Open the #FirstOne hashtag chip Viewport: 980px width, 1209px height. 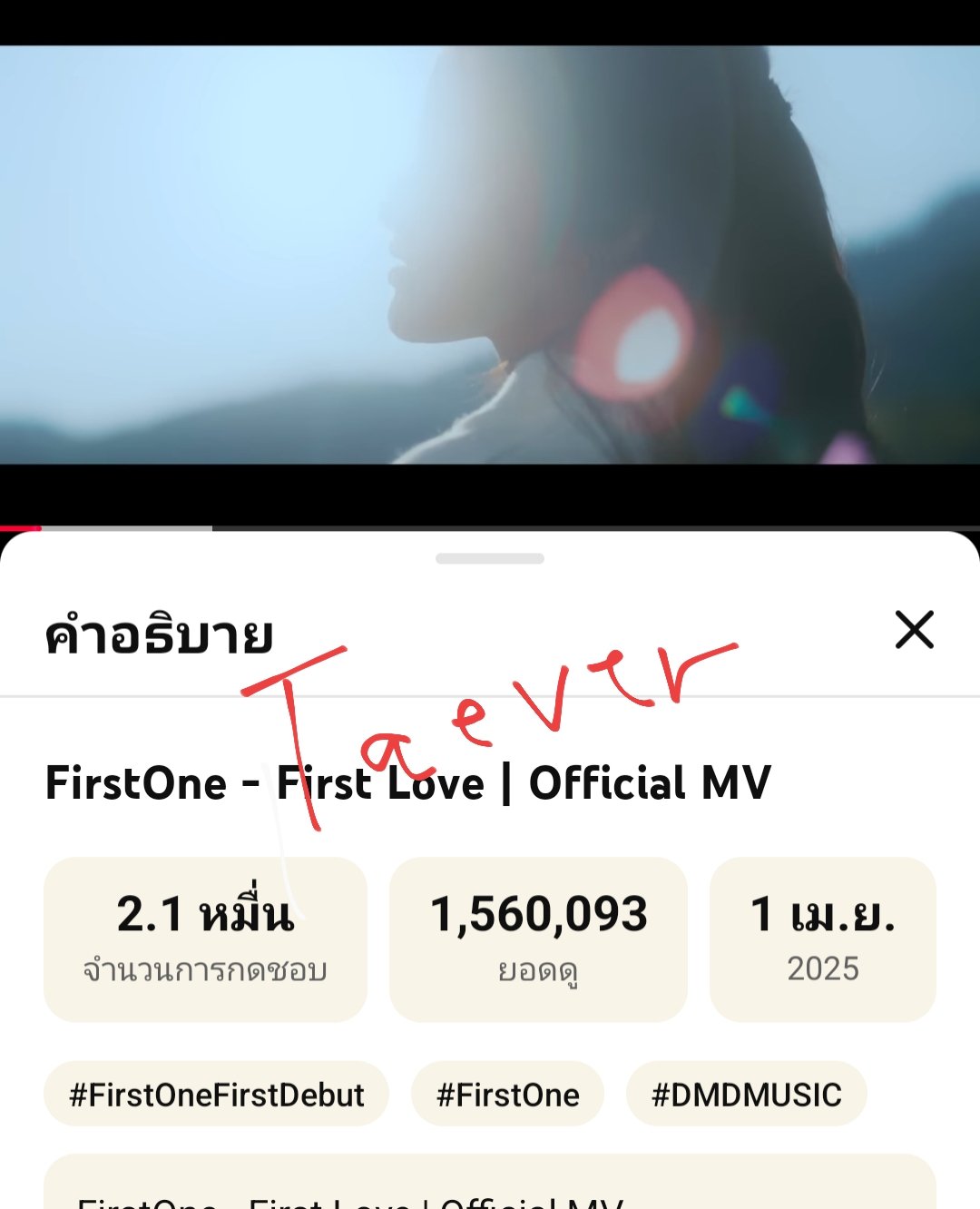click(x=507, y=1095)
